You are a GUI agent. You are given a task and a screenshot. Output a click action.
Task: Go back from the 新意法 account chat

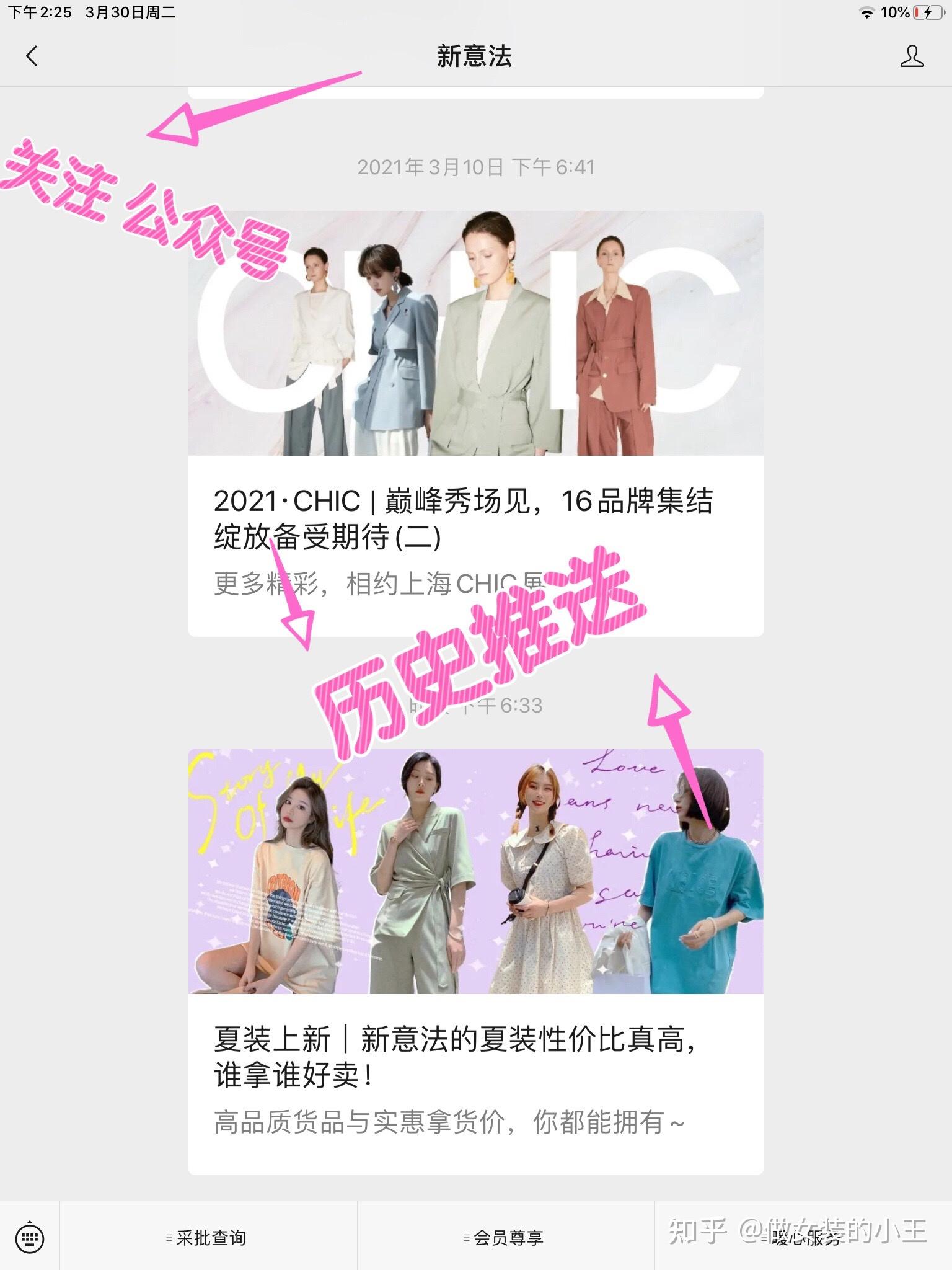click(x=32, y=56)
